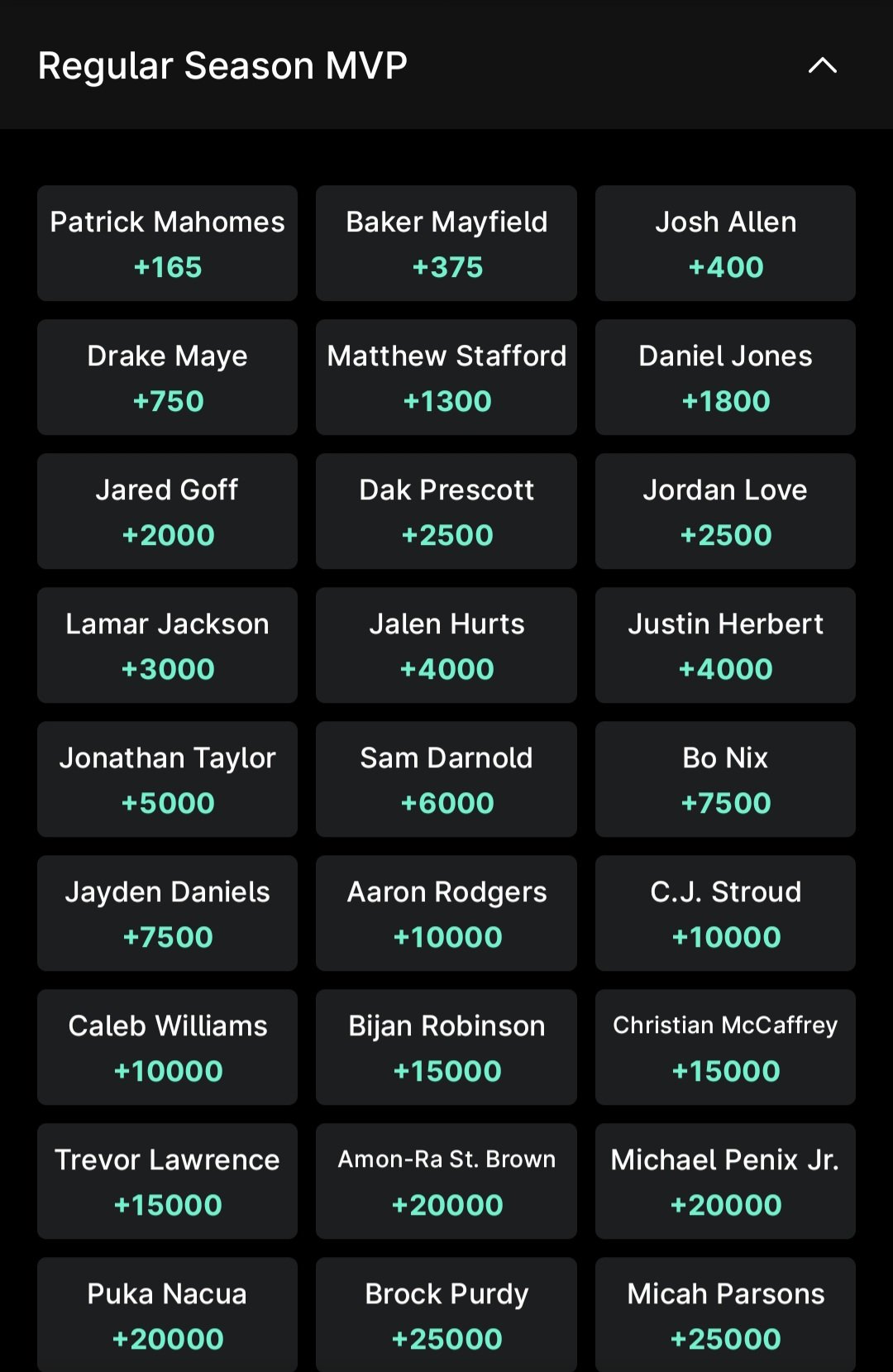Select Lamar Jackson at +3000
Image resolution: width=893 pixels, height=1372 pixels.
(x=167, y=645)
